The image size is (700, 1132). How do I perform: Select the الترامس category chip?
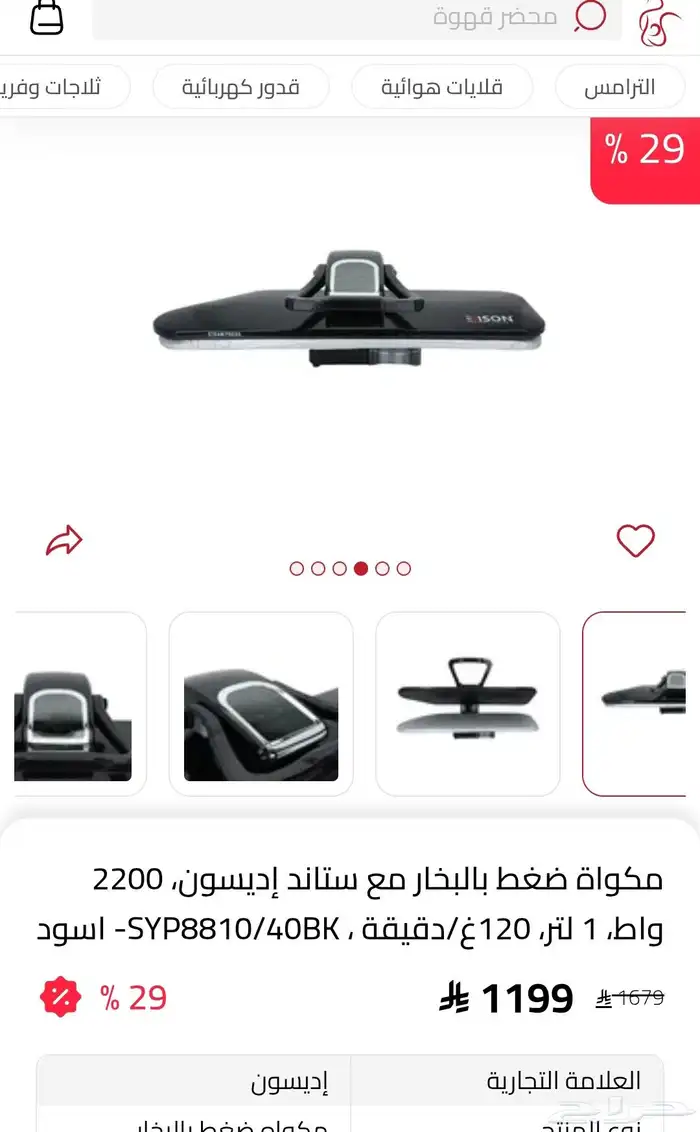click(619, 87)
